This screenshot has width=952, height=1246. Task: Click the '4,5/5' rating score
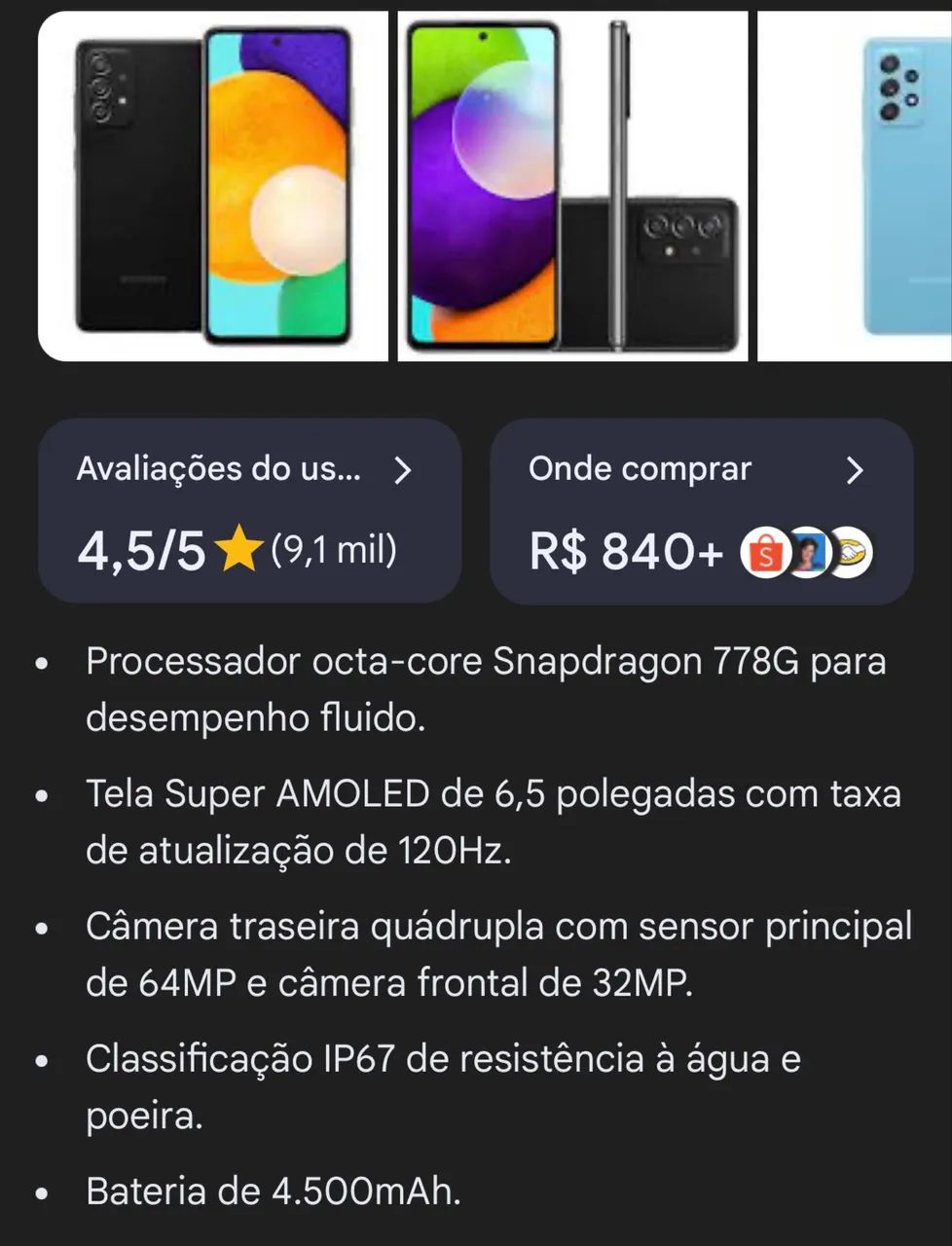[143, 552]
